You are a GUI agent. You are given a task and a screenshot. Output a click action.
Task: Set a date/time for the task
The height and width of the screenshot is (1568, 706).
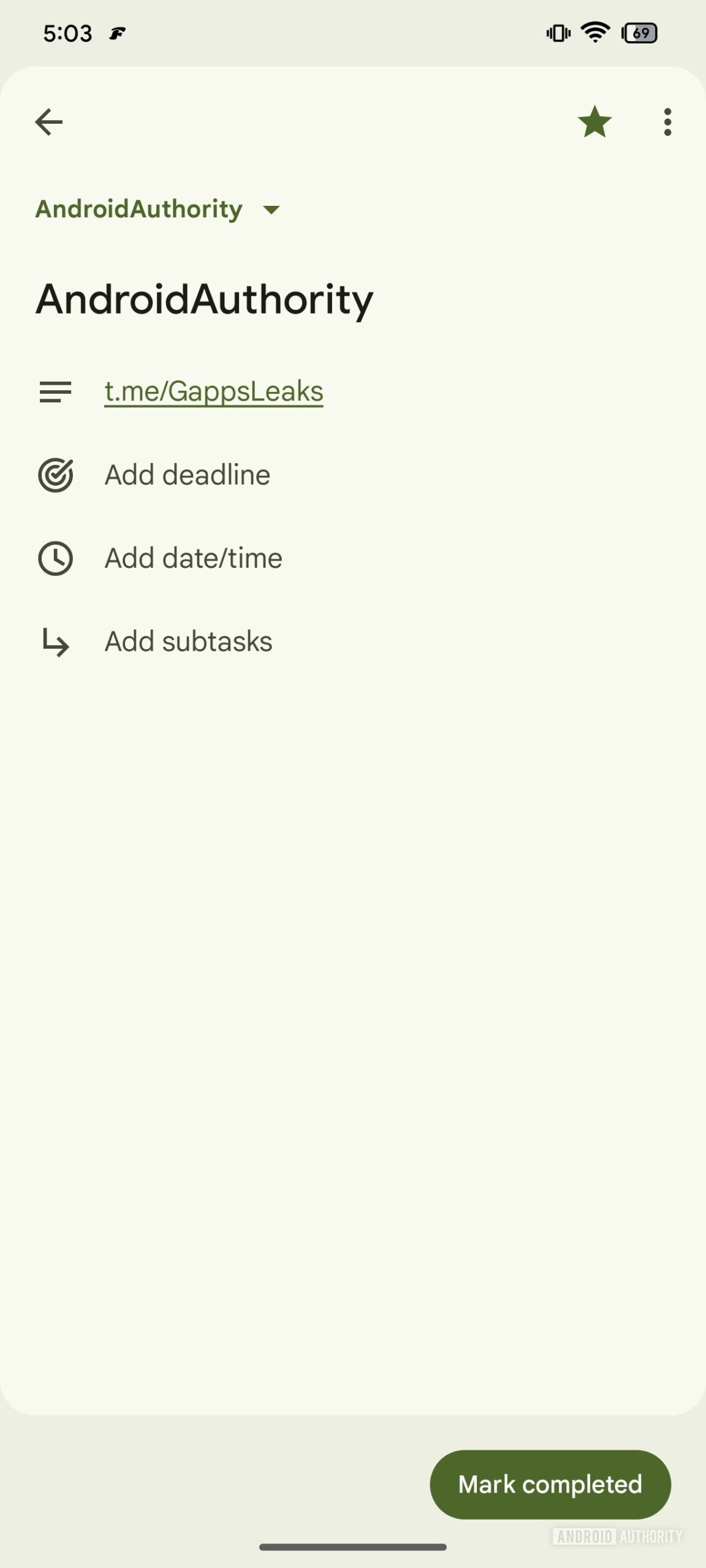click(x=193, y=558)
